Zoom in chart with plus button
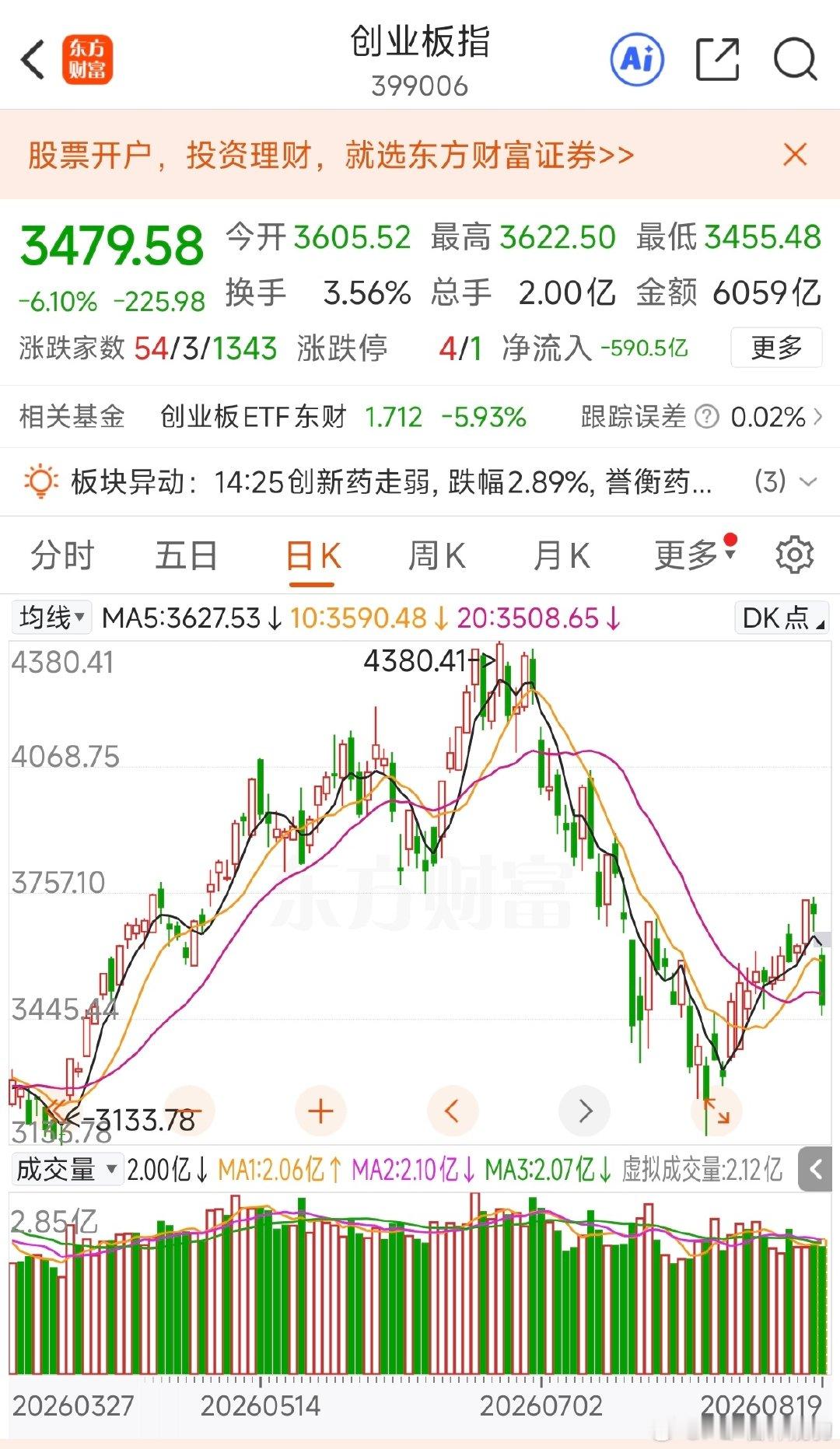840x1449 pixels. 320,1111
